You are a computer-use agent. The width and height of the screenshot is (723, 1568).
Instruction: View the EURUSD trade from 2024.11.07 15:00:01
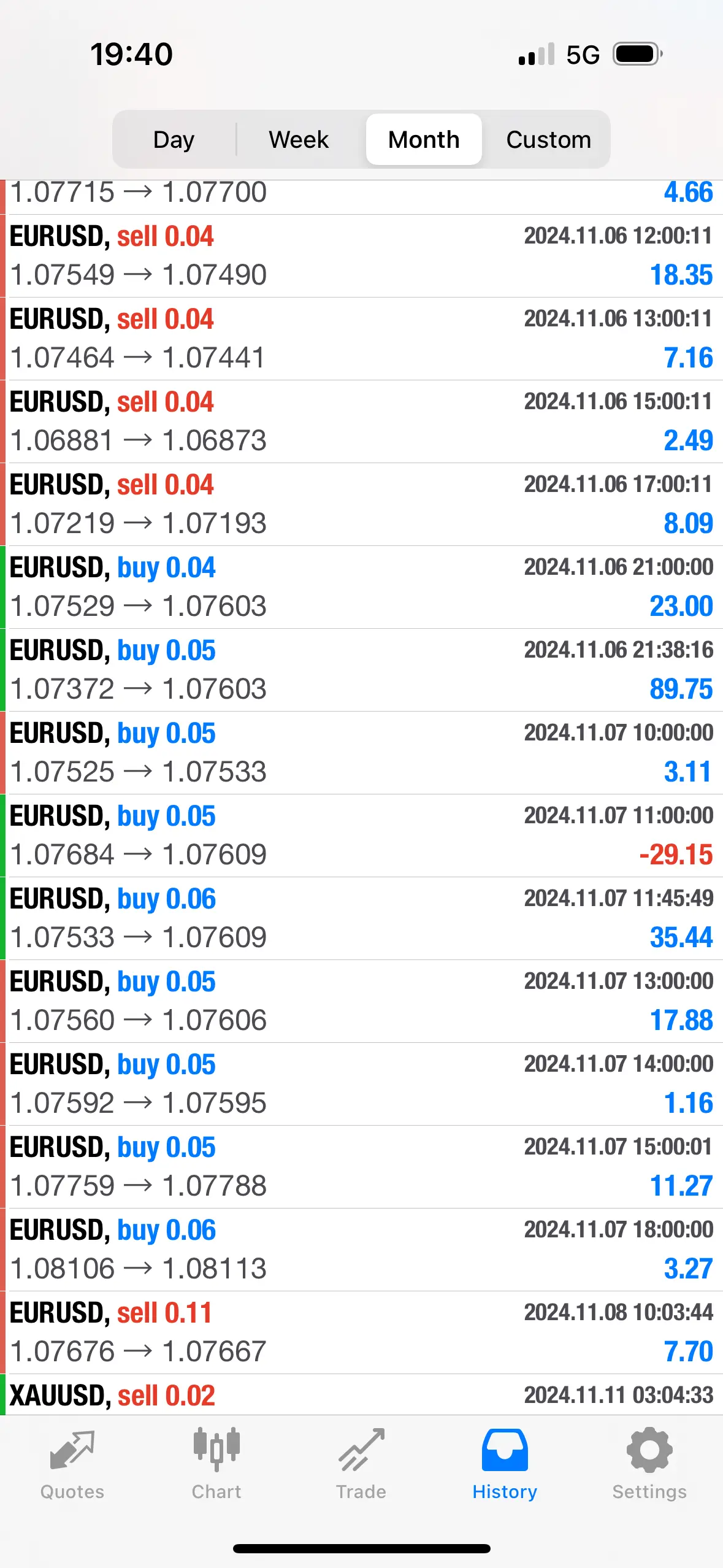pyautogui.click(x=361, y=1167)
